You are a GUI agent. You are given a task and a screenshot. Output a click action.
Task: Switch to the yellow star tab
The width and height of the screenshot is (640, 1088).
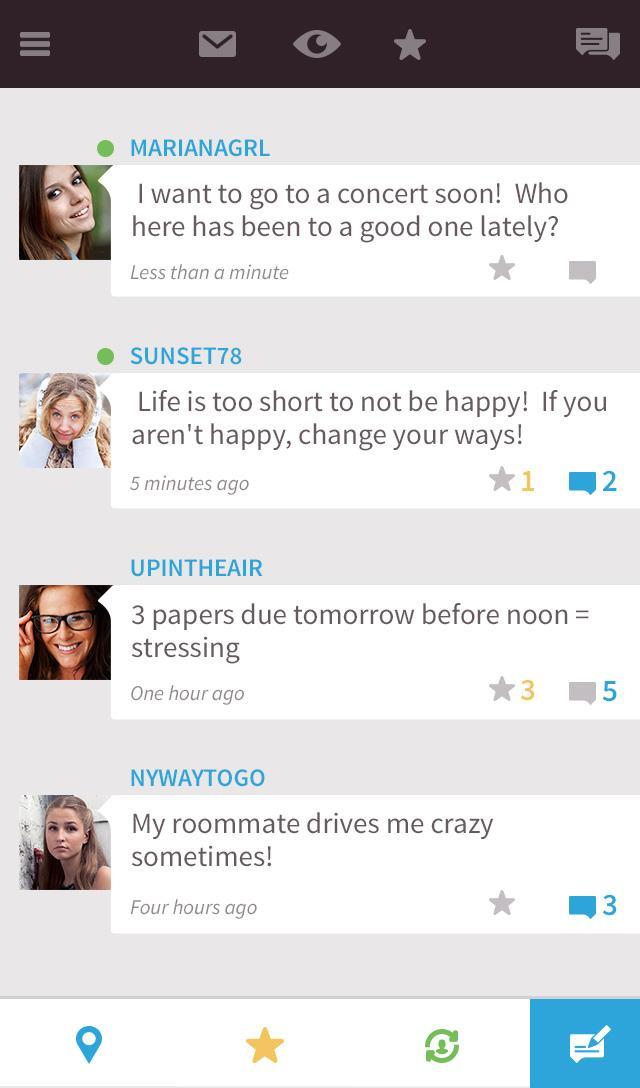(x=265, y=1045)
